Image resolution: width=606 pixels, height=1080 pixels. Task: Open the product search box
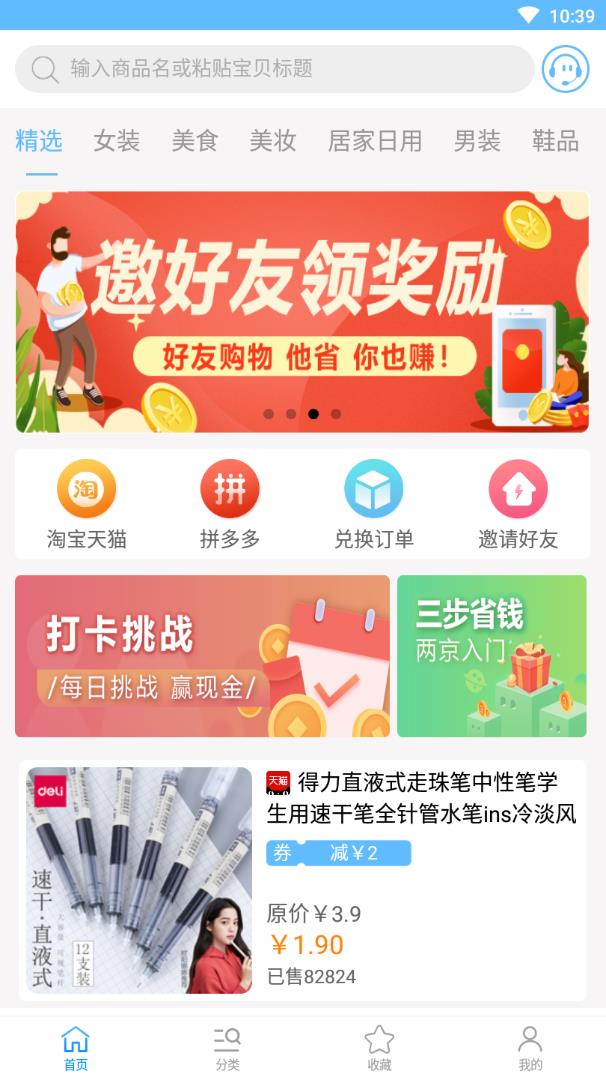pyautogui.click(x=275, y=69)
